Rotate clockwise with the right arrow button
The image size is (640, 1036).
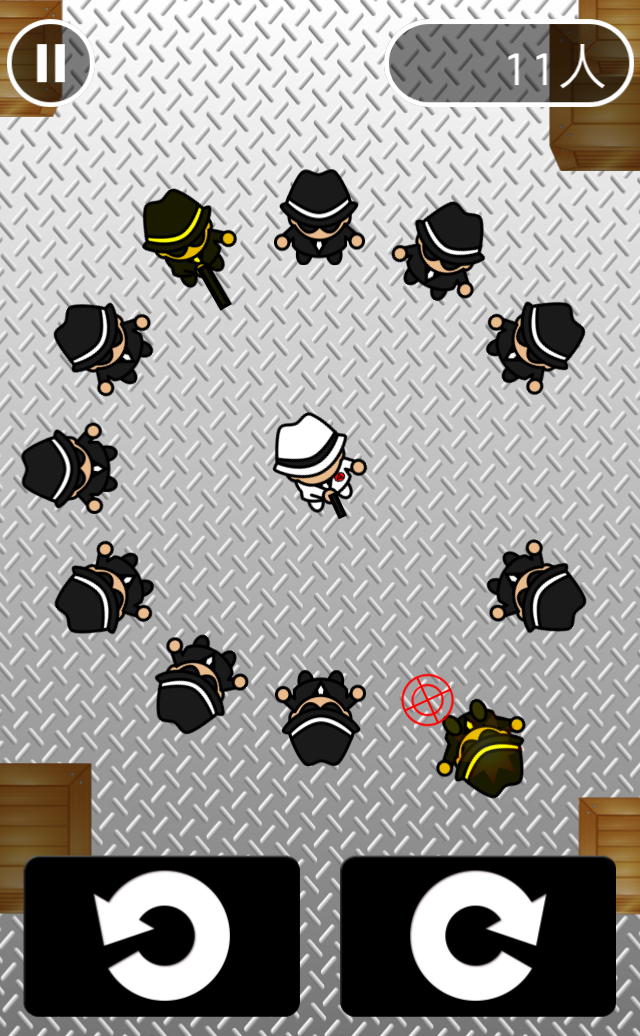[478, 936]
